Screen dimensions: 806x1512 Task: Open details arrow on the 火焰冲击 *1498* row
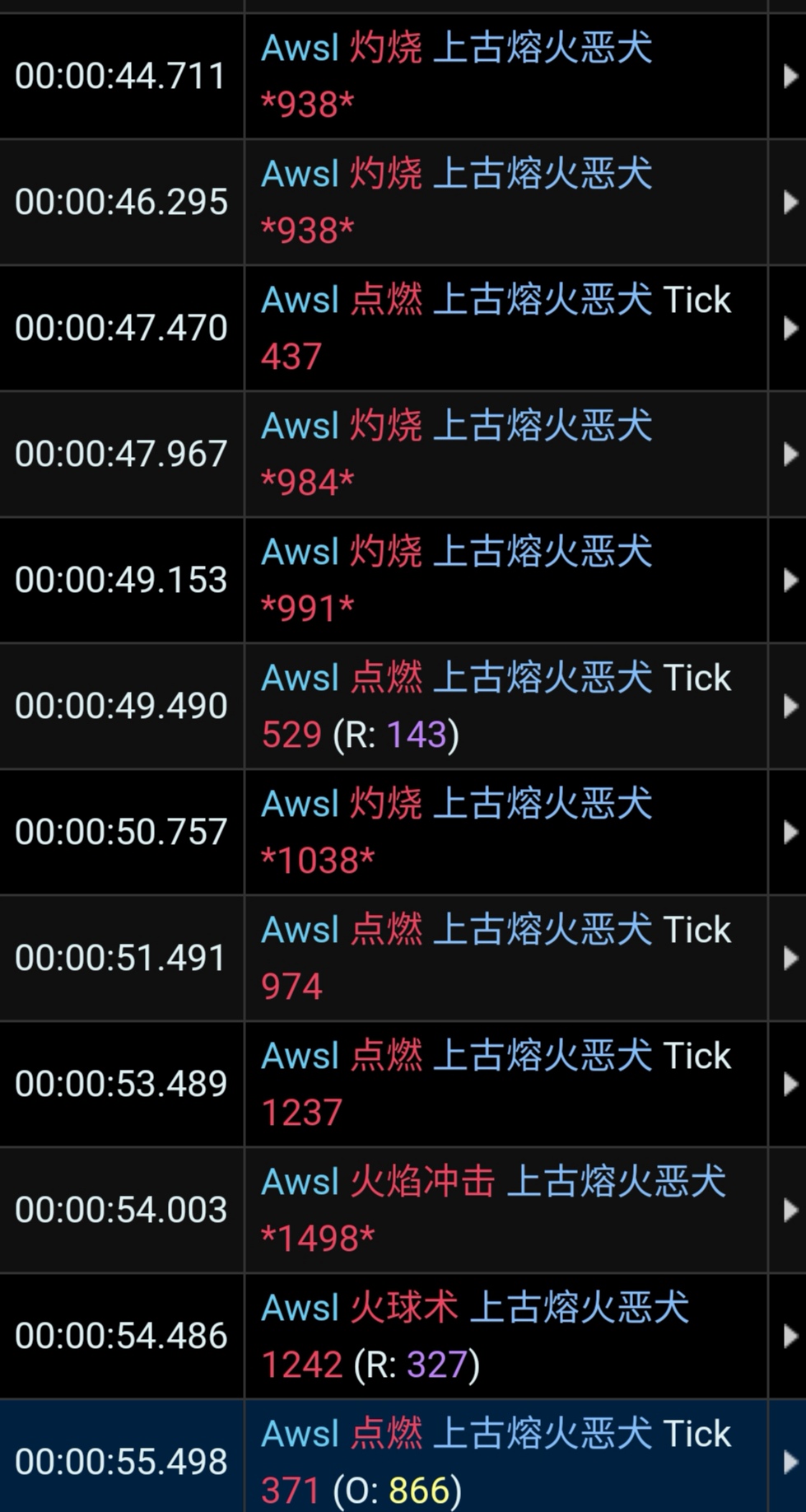(x=789, y=1209)
